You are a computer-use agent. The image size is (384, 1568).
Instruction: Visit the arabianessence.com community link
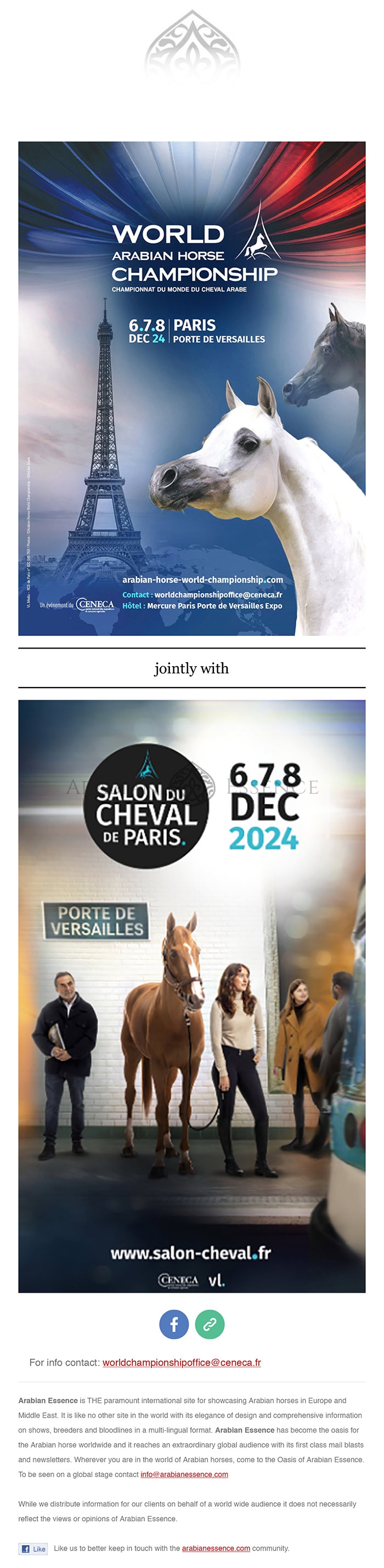pos(216,1548)
